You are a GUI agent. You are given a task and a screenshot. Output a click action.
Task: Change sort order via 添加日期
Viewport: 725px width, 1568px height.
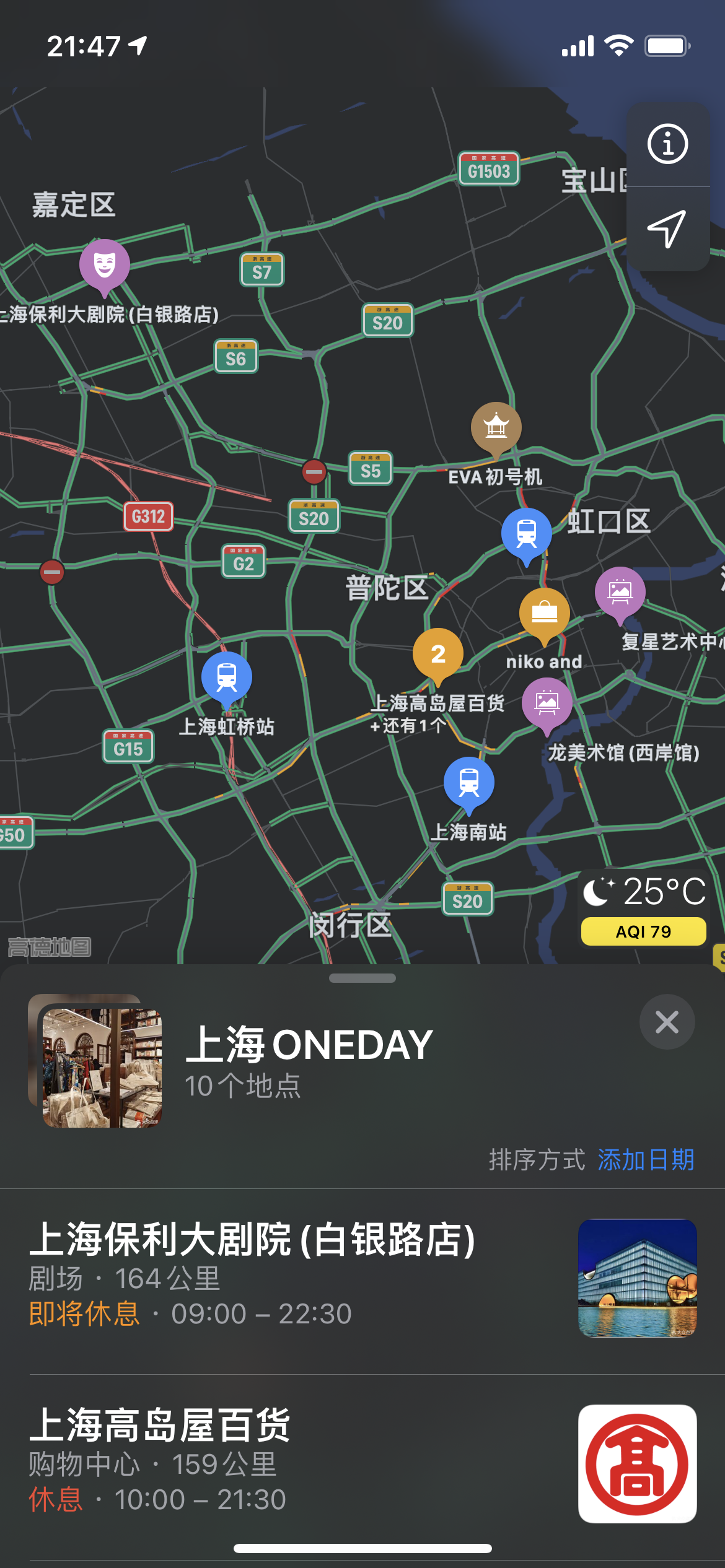tap(646, 1160)
